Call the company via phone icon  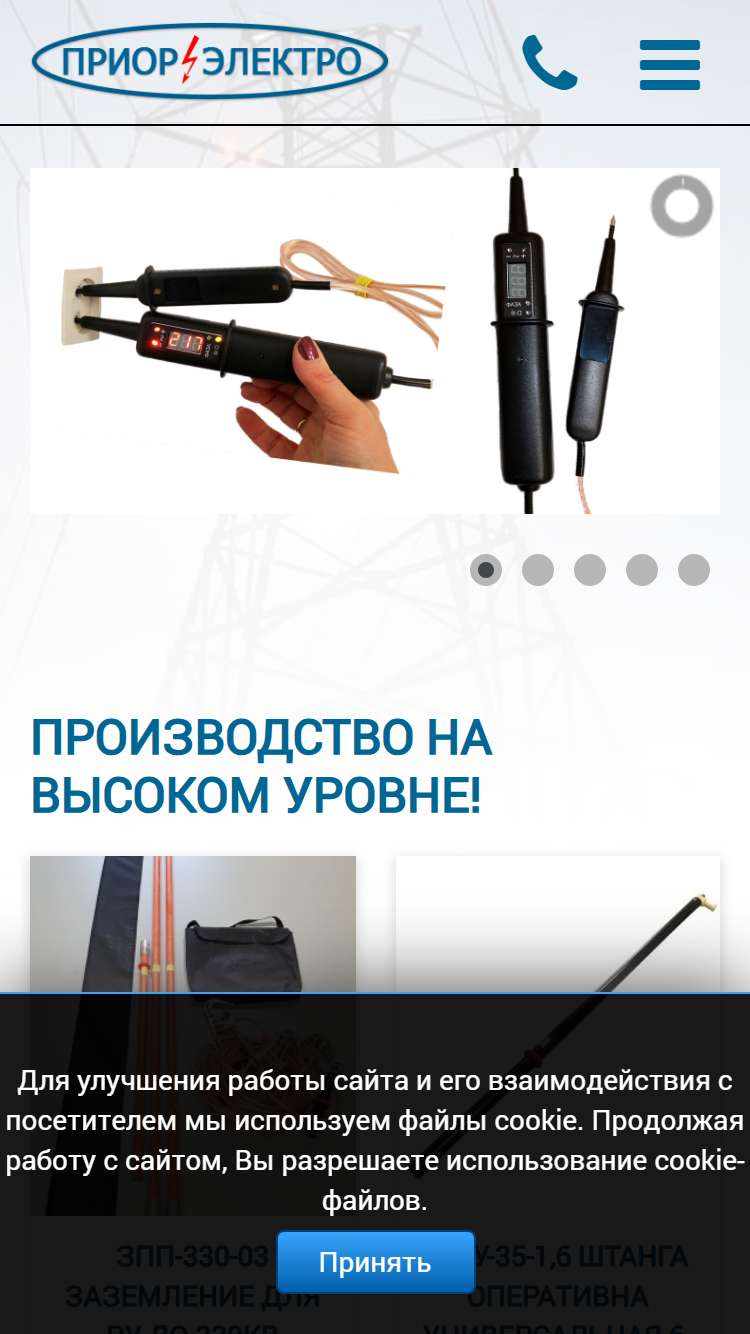click(550, 63)
